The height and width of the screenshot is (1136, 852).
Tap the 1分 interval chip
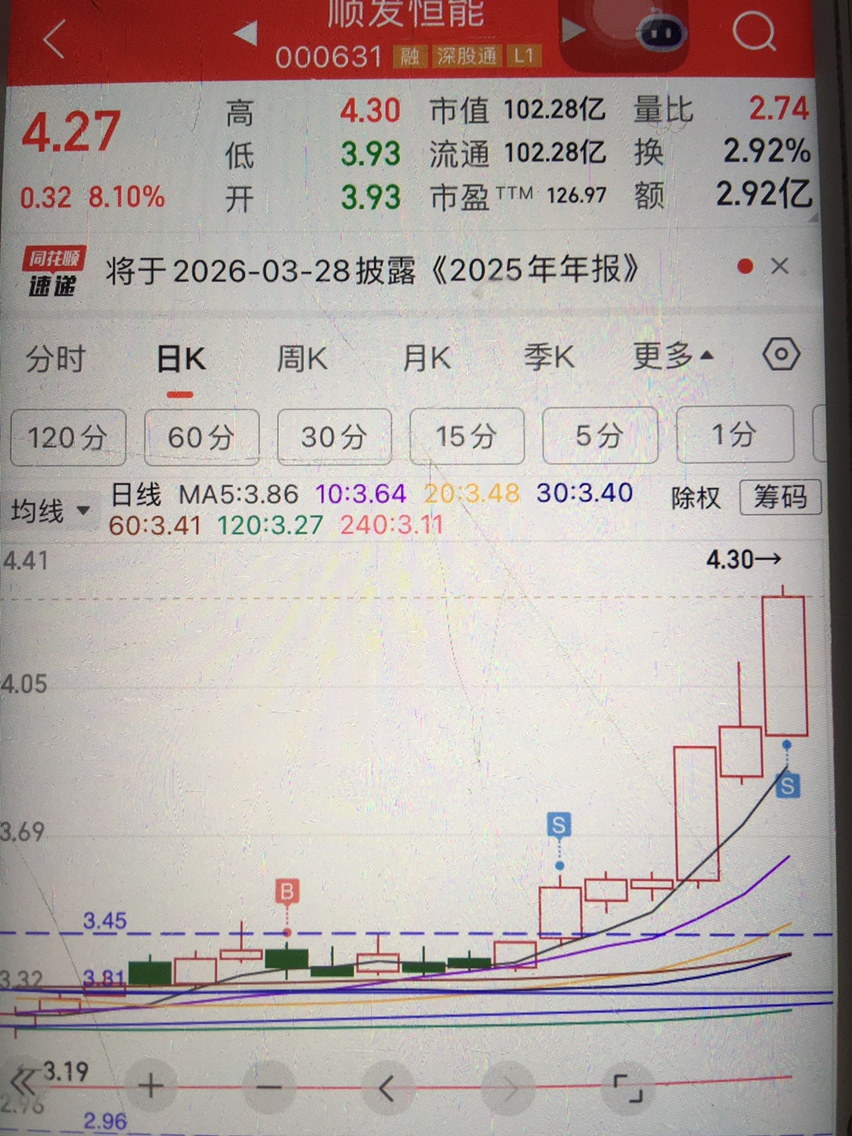[735, 435]
